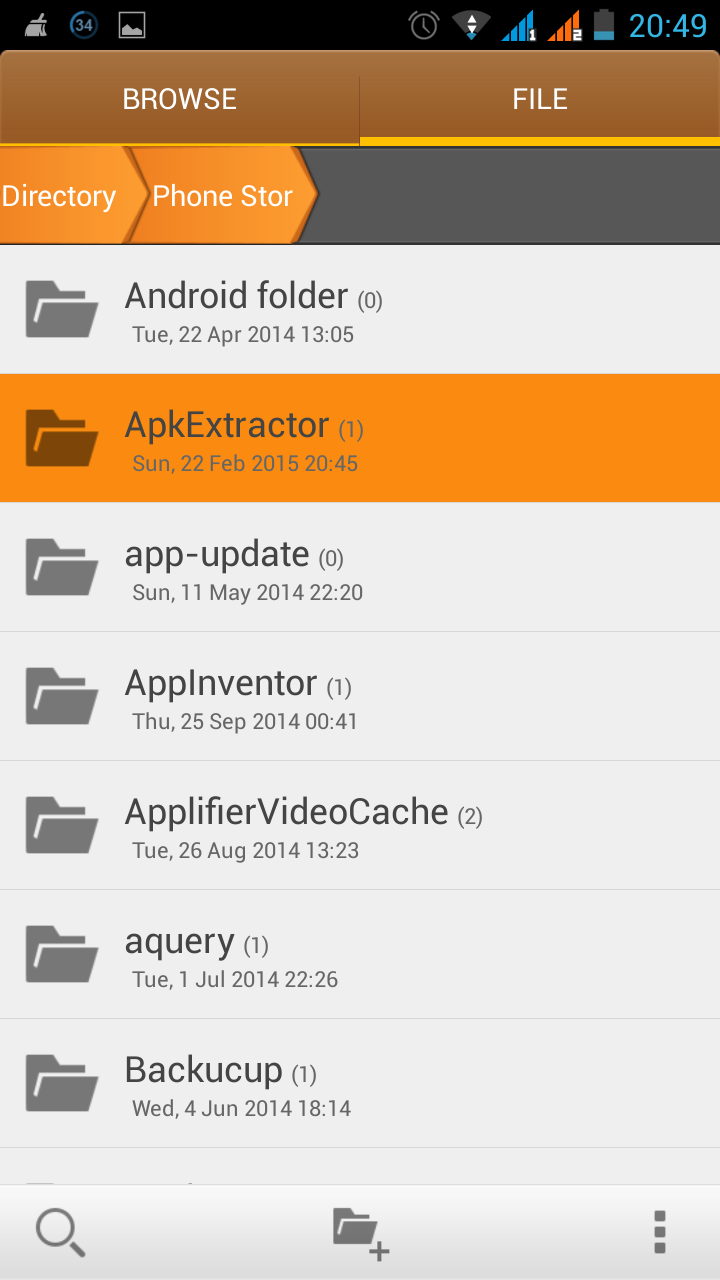Click the Android folder's folder icon

point(60,308)
